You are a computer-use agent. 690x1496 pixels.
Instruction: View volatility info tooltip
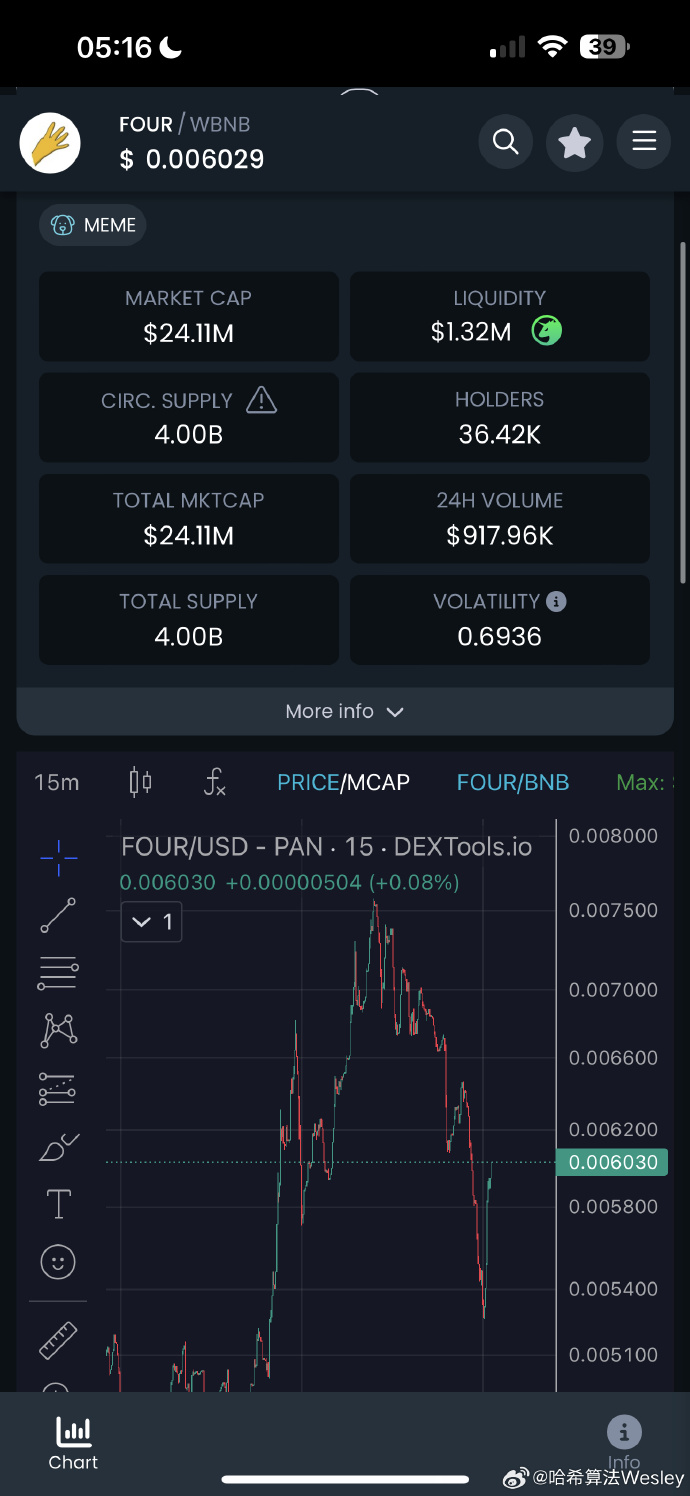click(557, 601)
